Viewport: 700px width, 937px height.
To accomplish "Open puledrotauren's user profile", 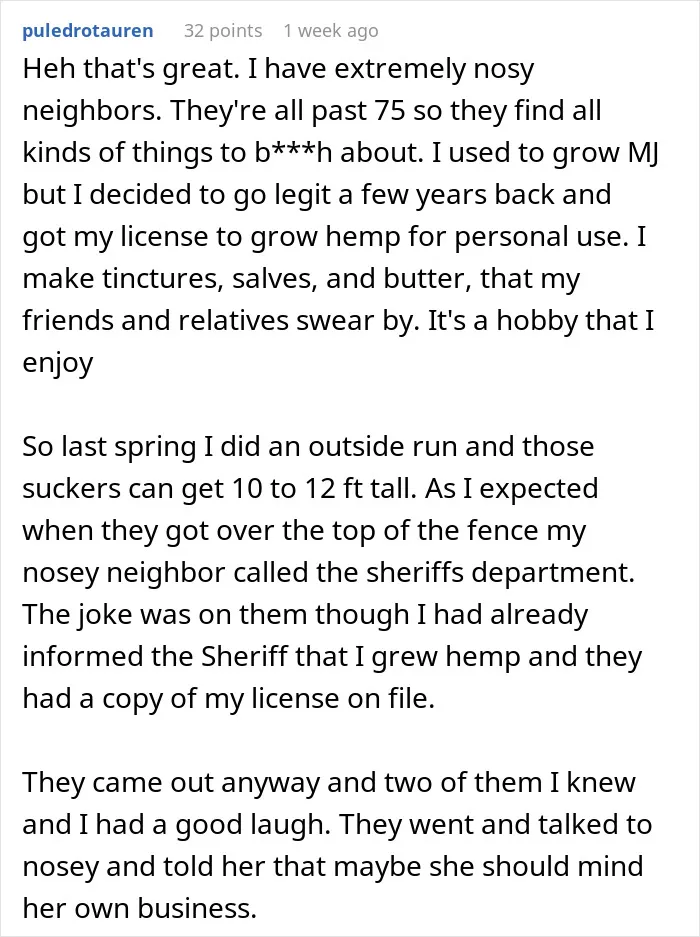I will click(88, 30).
